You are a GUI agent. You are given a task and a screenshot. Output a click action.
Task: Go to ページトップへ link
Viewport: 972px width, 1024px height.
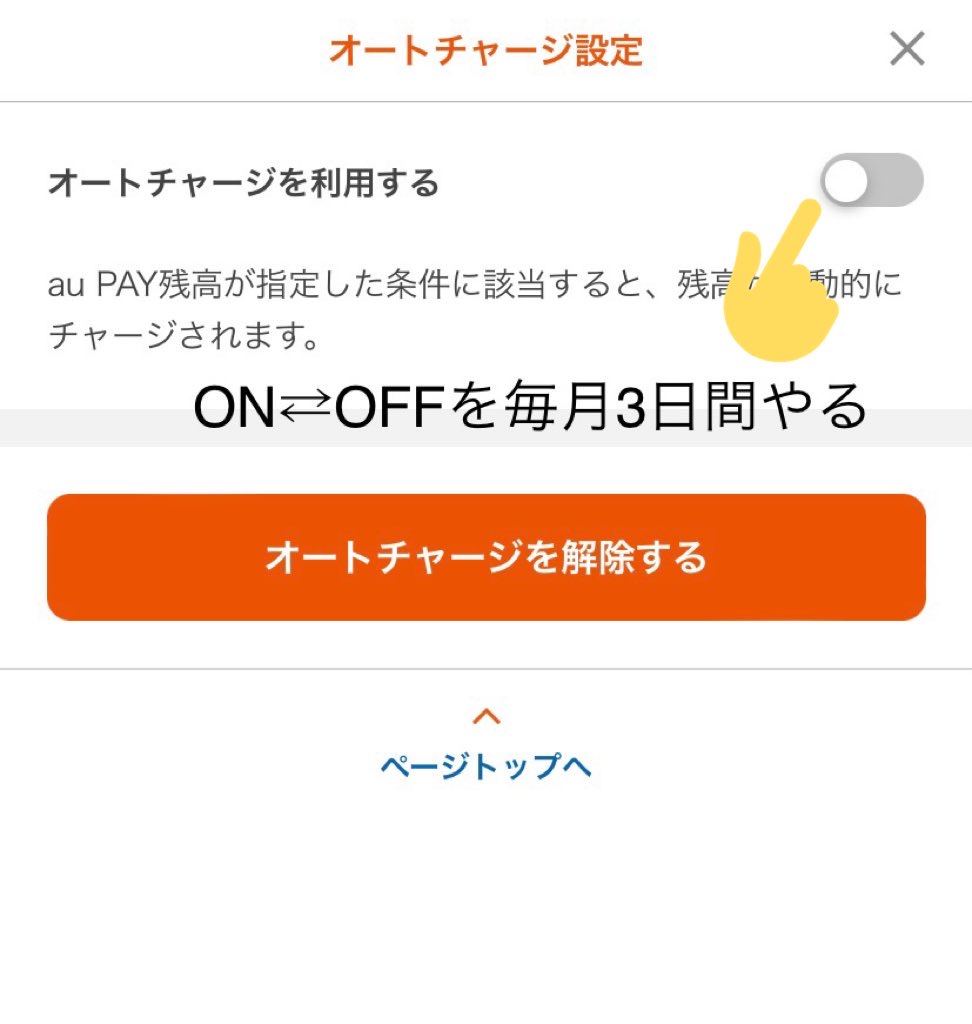point(486,766)
